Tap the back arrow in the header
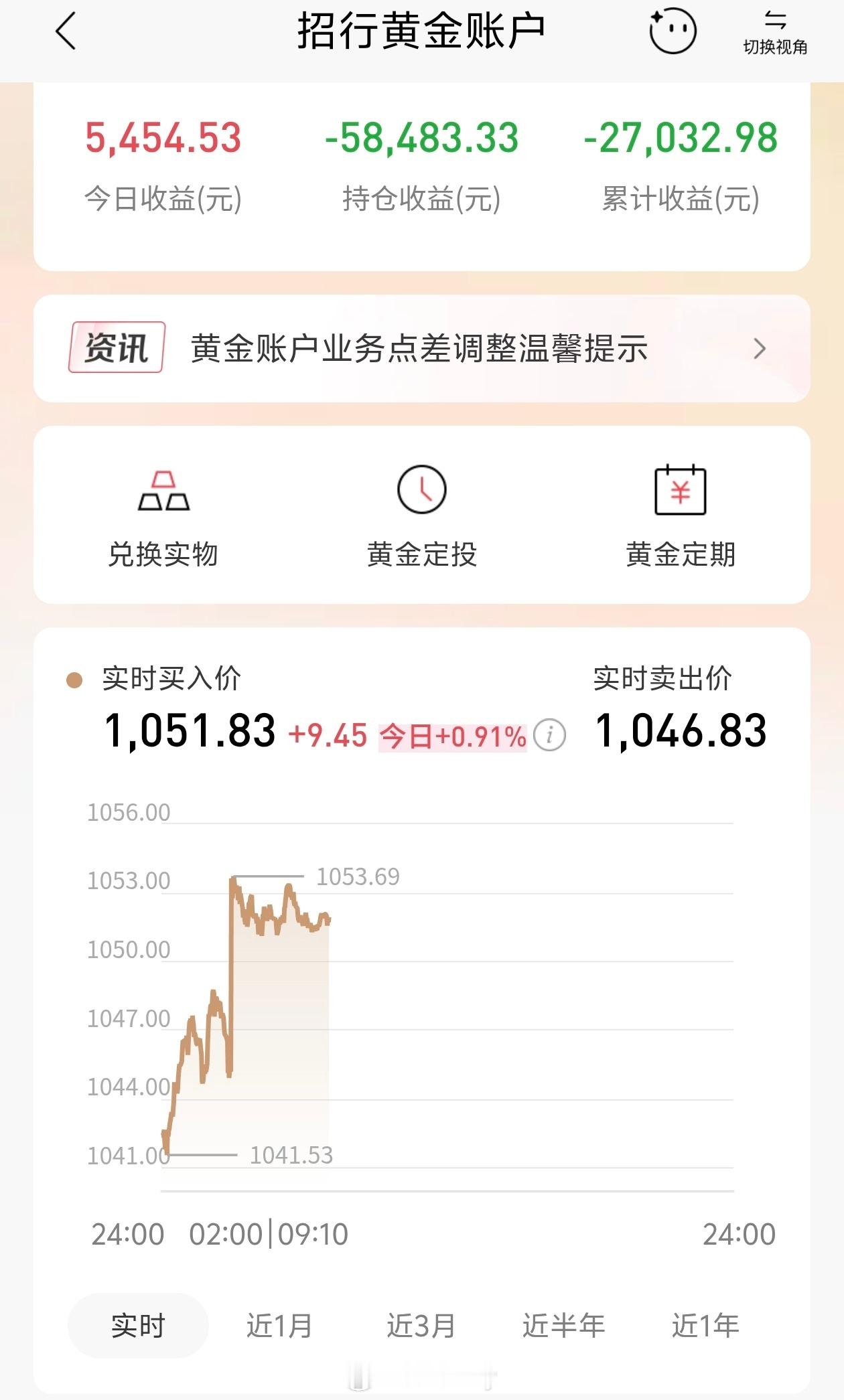Viewport: 844px width, 1400px height. 66,31
